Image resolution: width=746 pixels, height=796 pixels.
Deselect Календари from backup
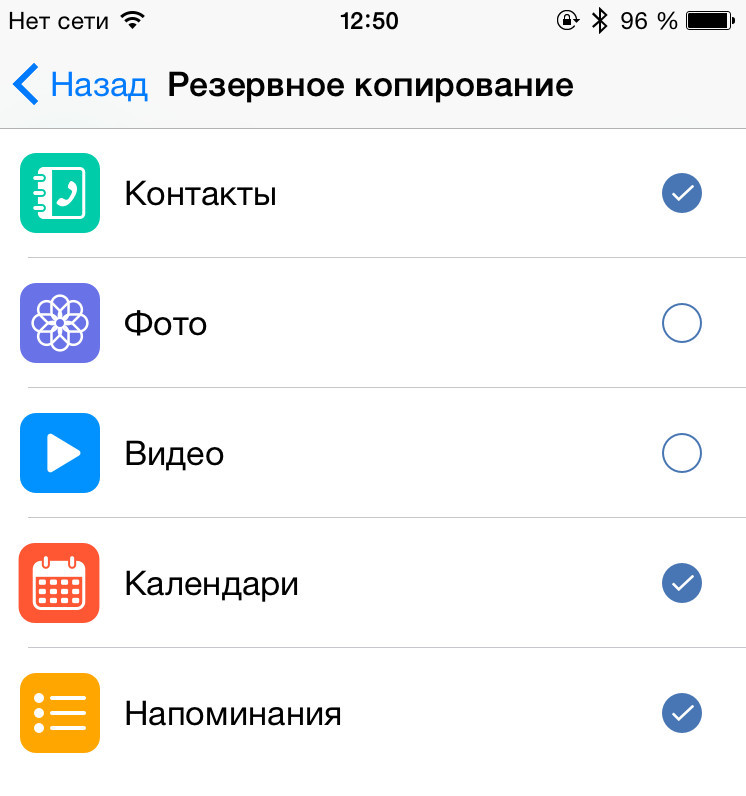(x=682, y=583)
